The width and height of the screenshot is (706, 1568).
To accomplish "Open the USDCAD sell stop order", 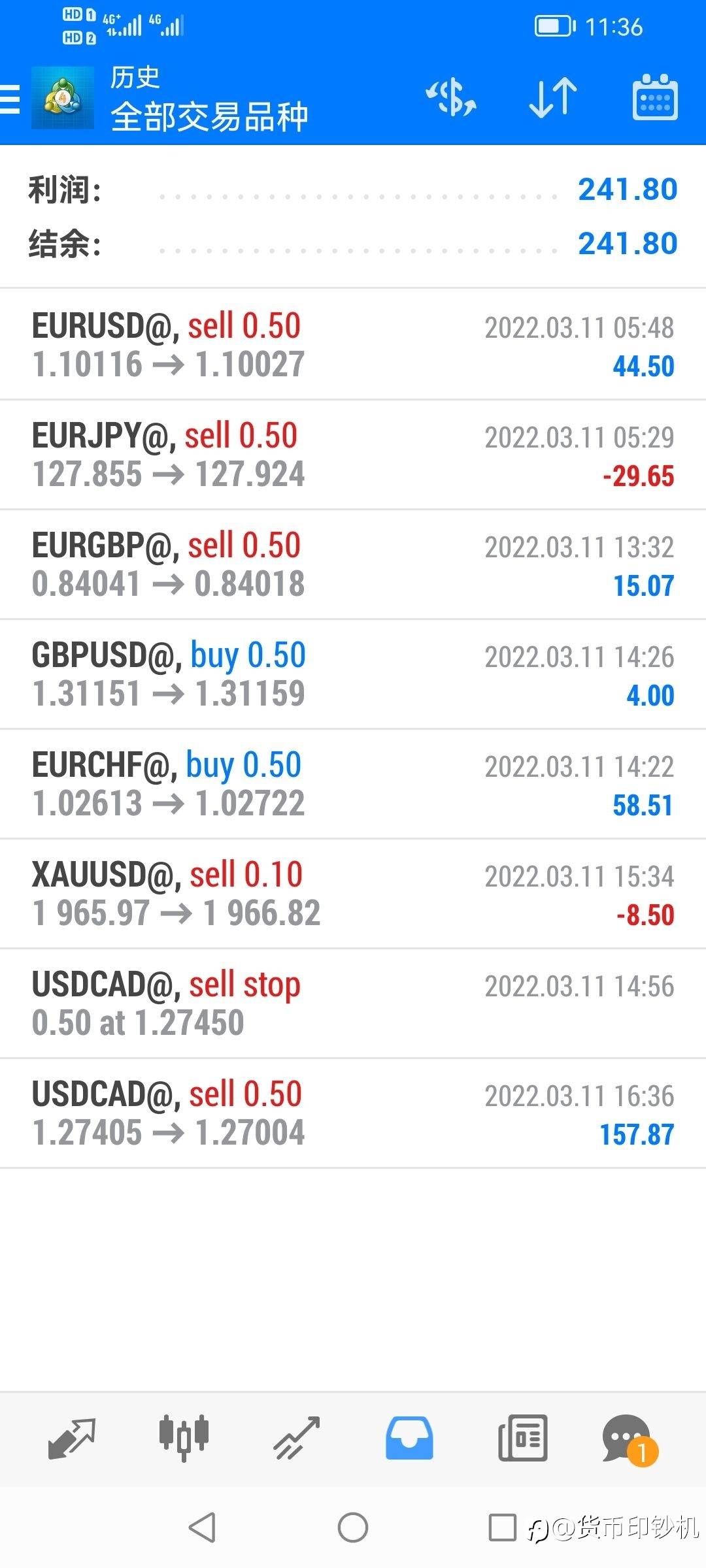I will coord(353,1004).
